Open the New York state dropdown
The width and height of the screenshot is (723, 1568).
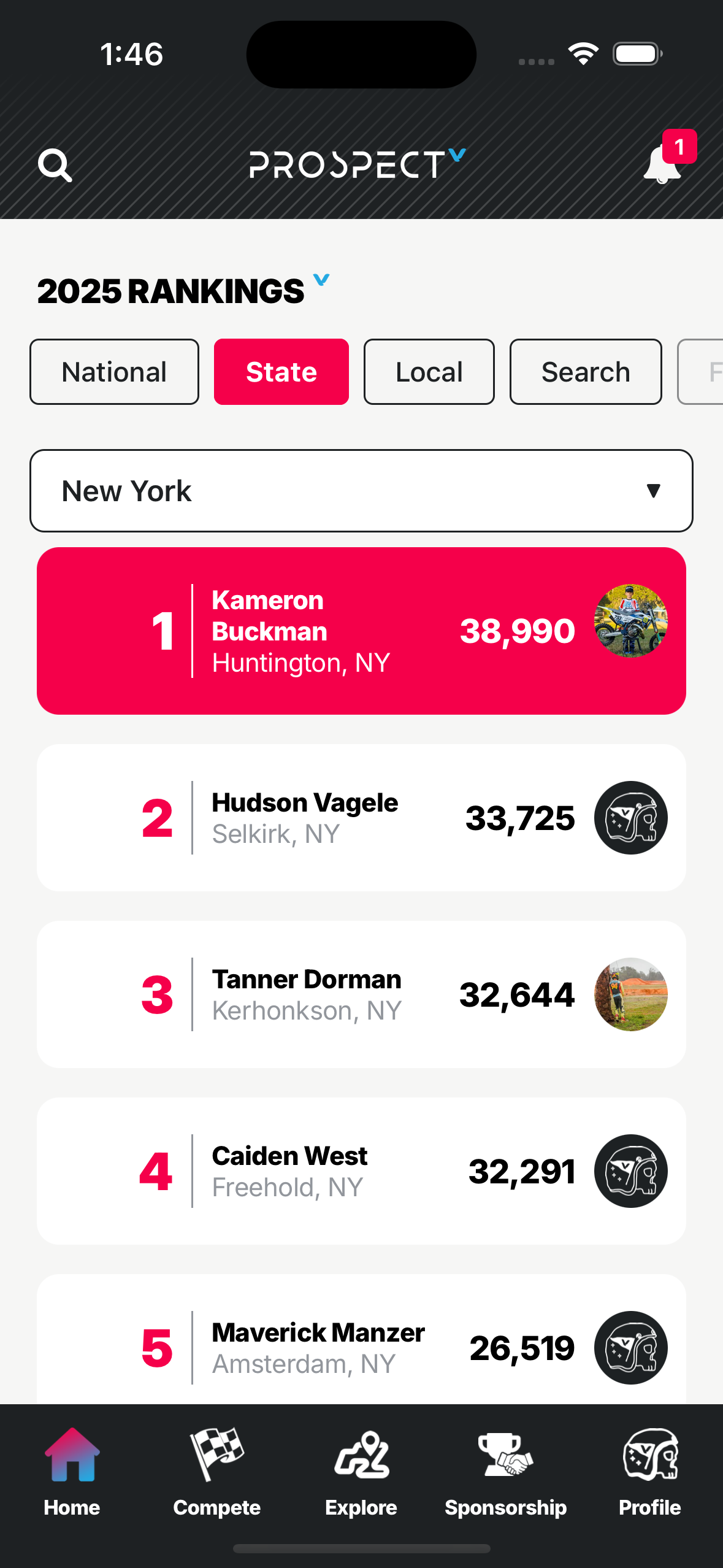[x=361, y=491]
